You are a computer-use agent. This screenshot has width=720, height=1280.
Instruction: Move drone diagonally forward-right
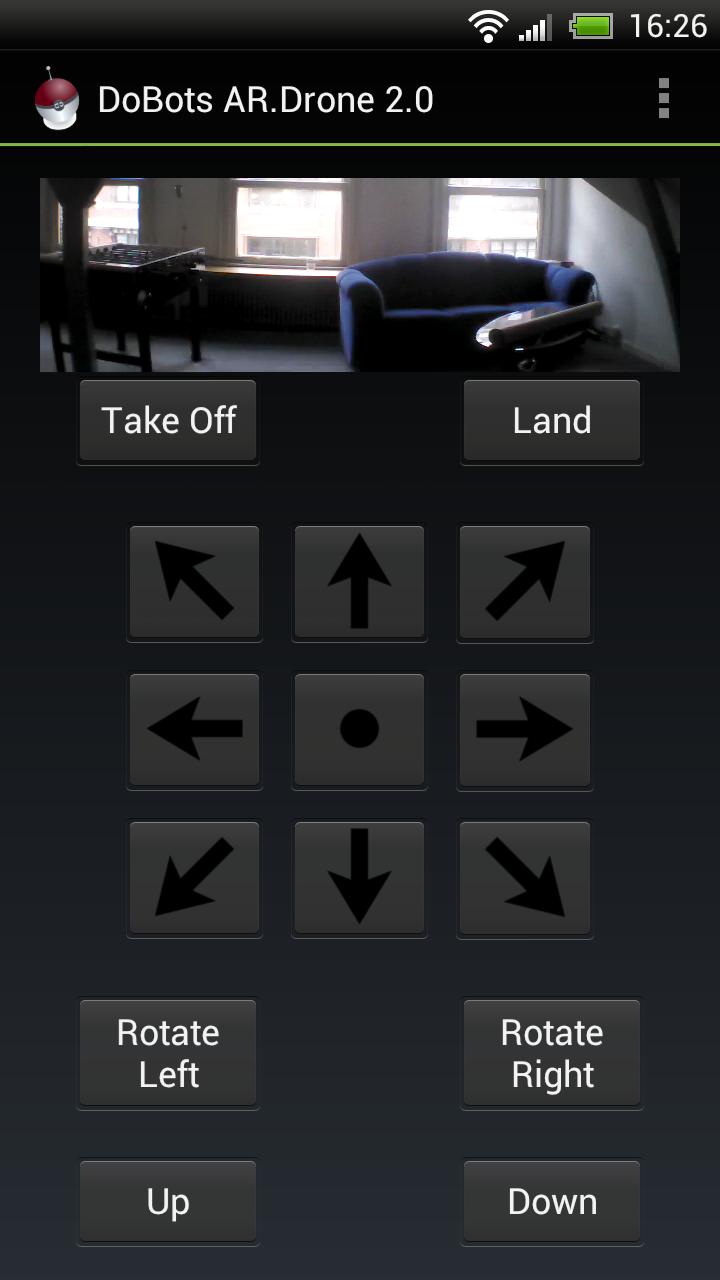click(524, 582)
